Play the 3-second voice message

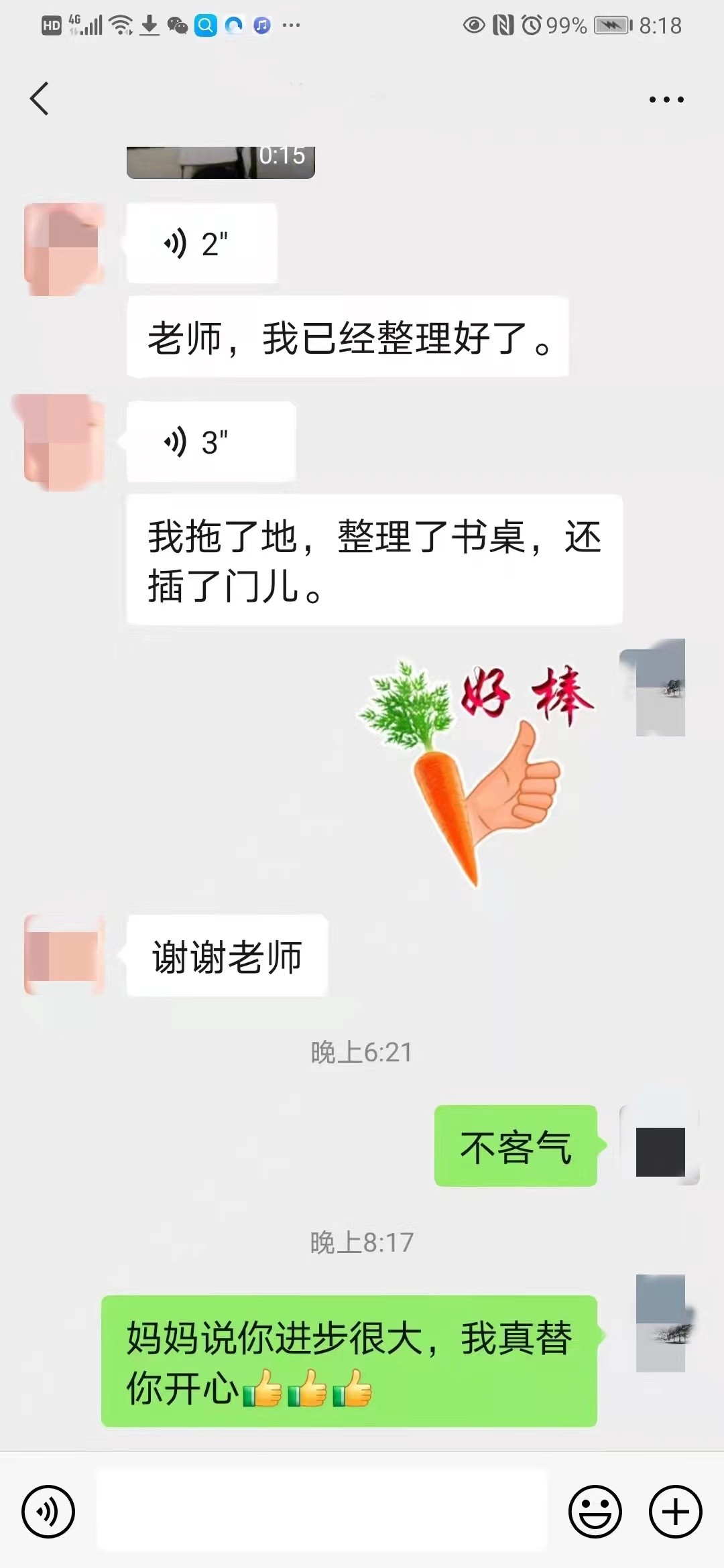click(x=210, y=442)
